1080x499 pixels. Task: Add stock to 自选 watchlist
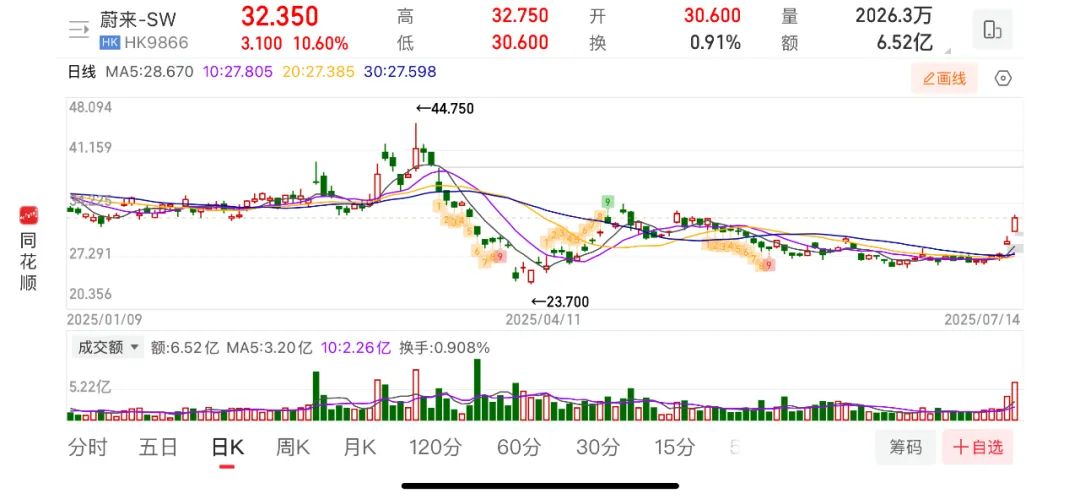(x=977, y=447)
